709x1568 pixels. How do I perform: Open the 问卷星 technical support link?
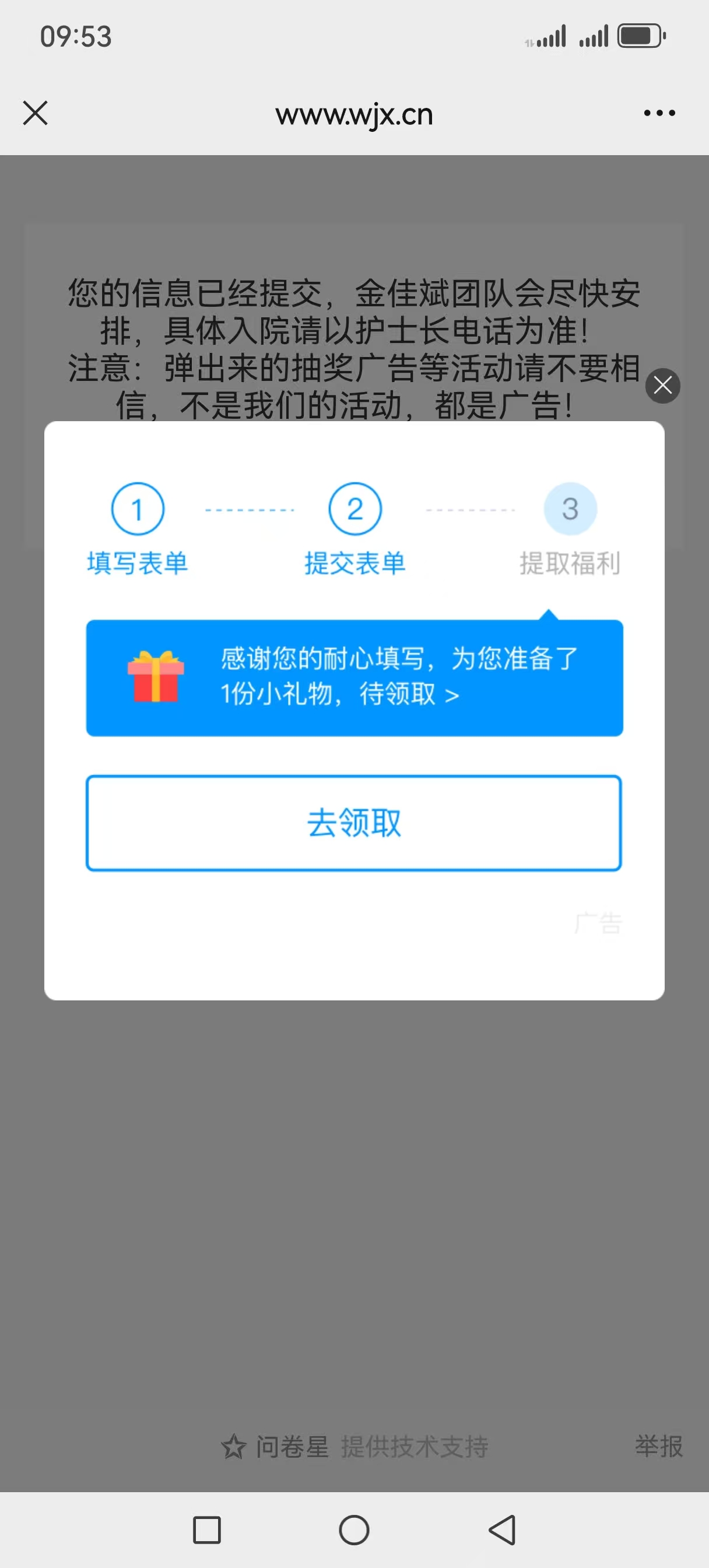pyautogui.click(x=354, y=1447)
